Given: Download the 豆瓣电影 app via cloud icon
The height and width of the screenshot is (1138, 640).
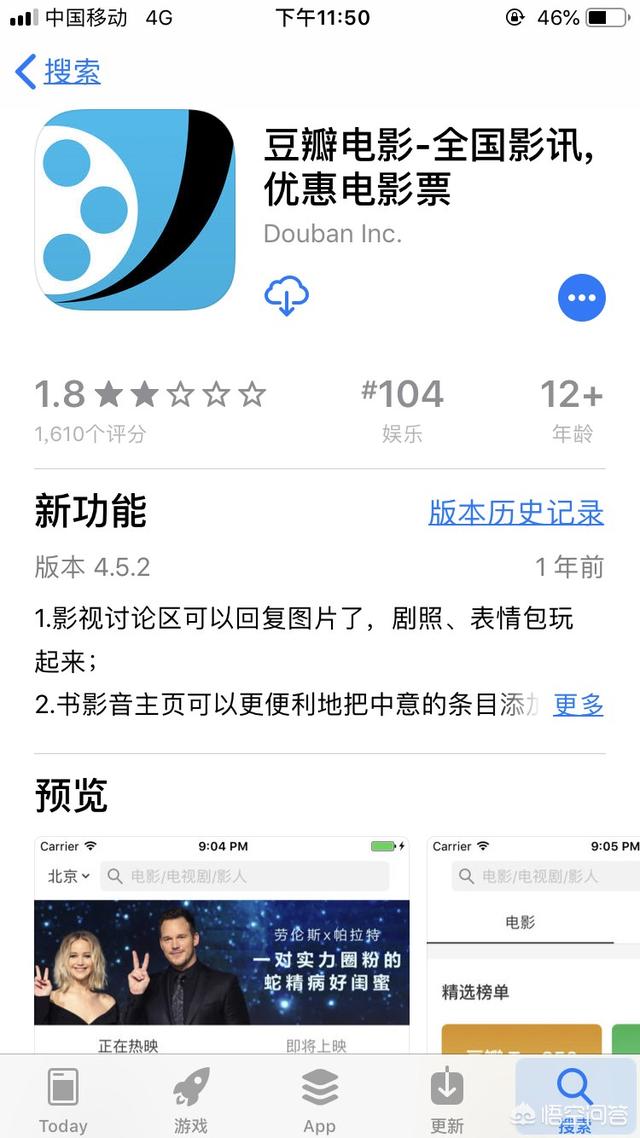Looking at the screenshot, I should pos(286,297).
